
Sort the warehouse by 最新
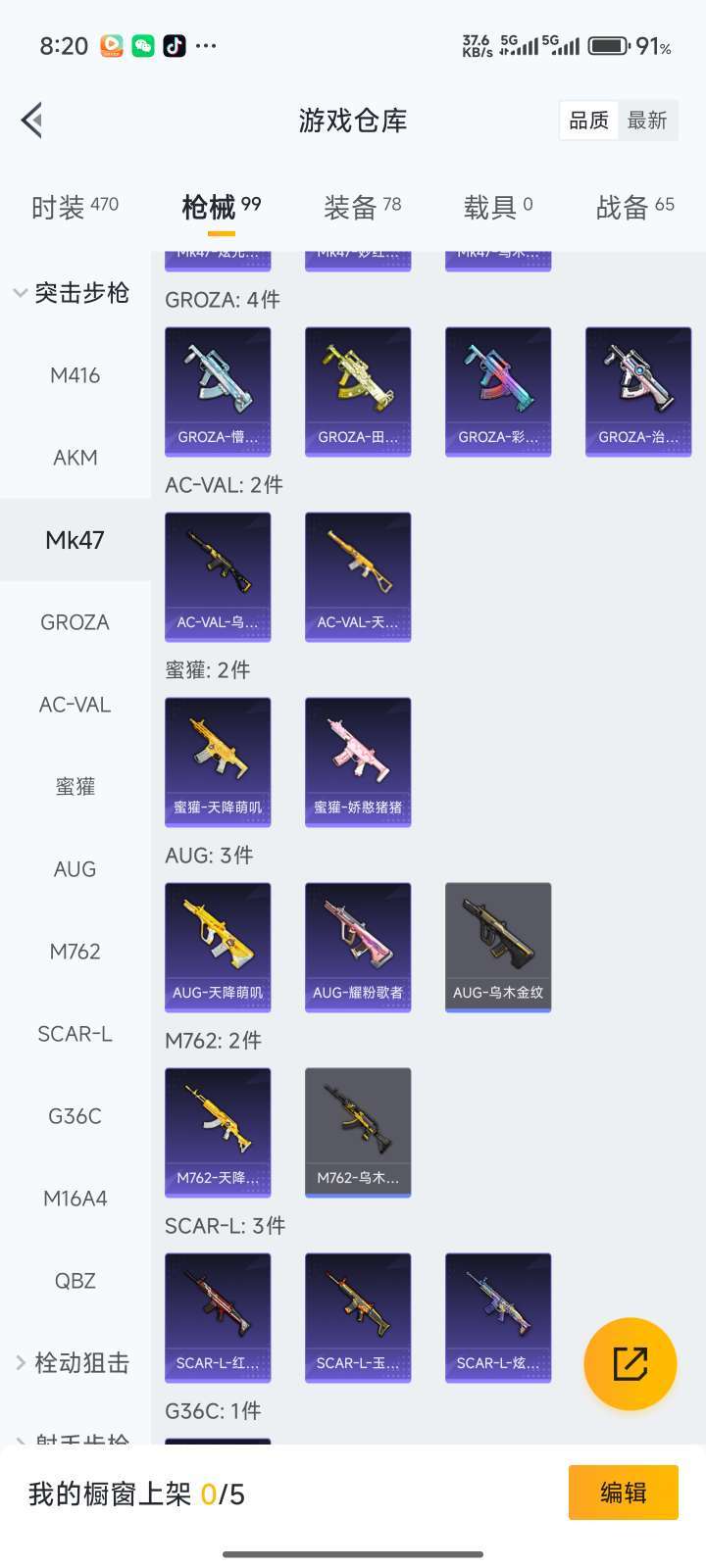pyautogui.click(x=647, y=121)
